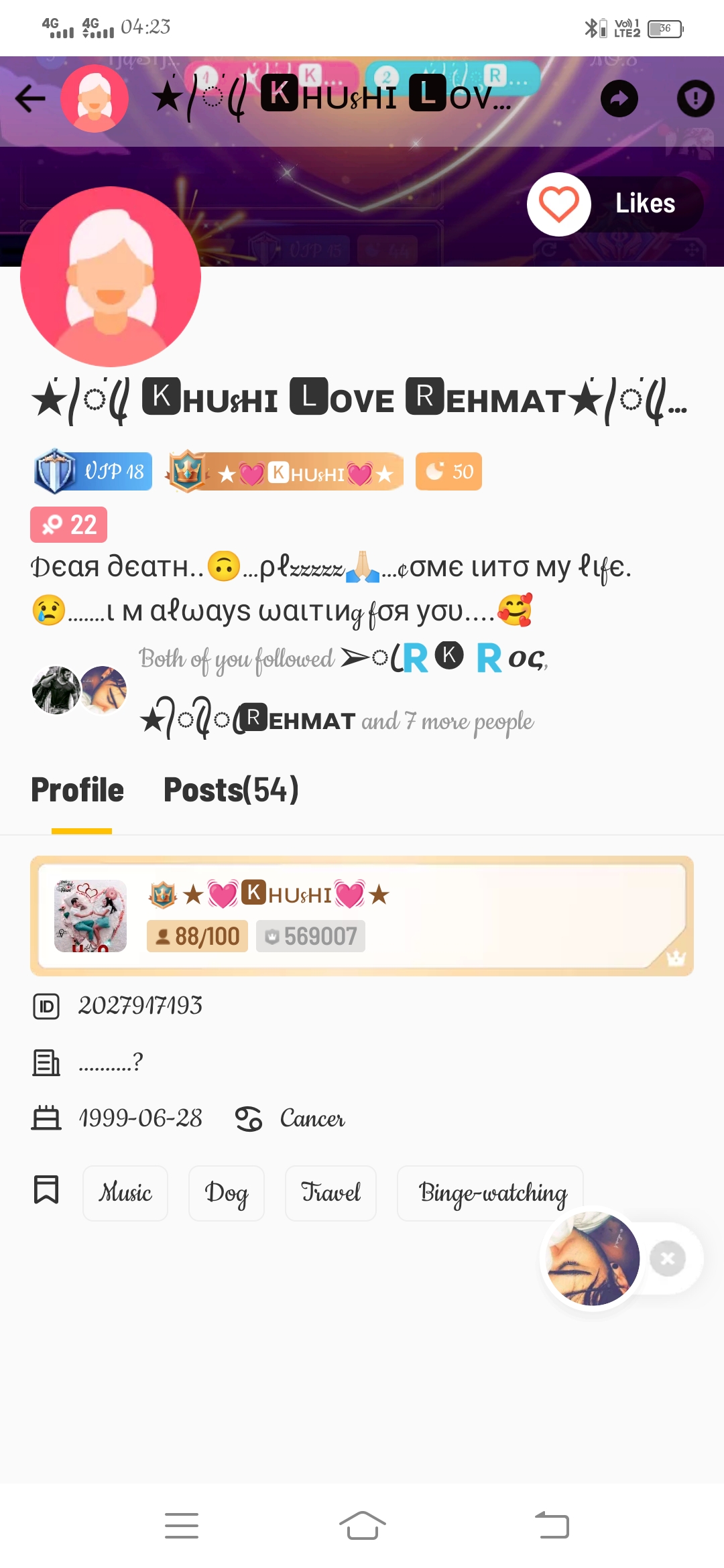Switch to the Posts(54) tab

tap(231, 790)
